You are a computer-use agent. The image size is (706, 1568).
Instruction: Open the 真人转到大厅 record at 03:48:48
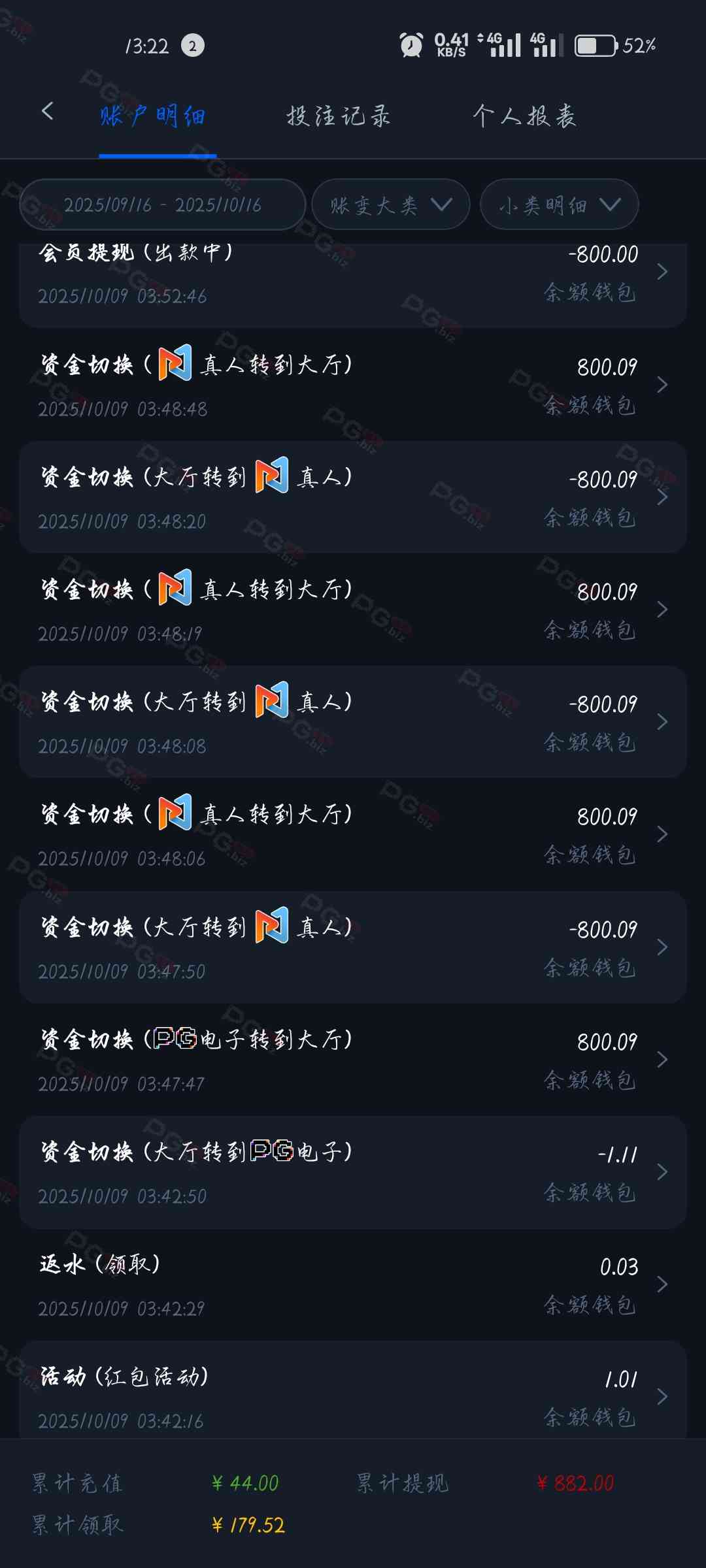(x=353, y=385)
